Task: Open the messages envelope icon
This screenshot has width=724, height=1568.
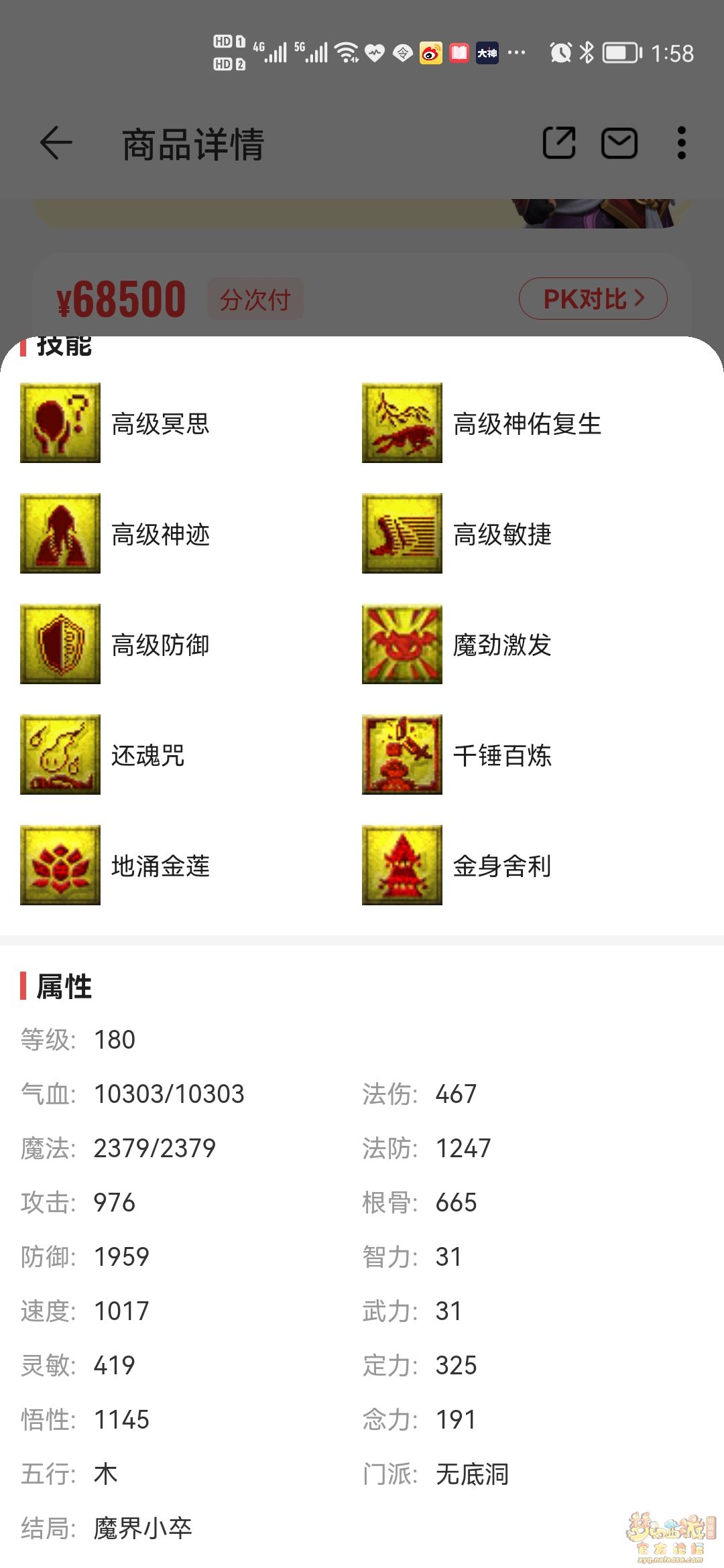Action: [x=619, y=143]
